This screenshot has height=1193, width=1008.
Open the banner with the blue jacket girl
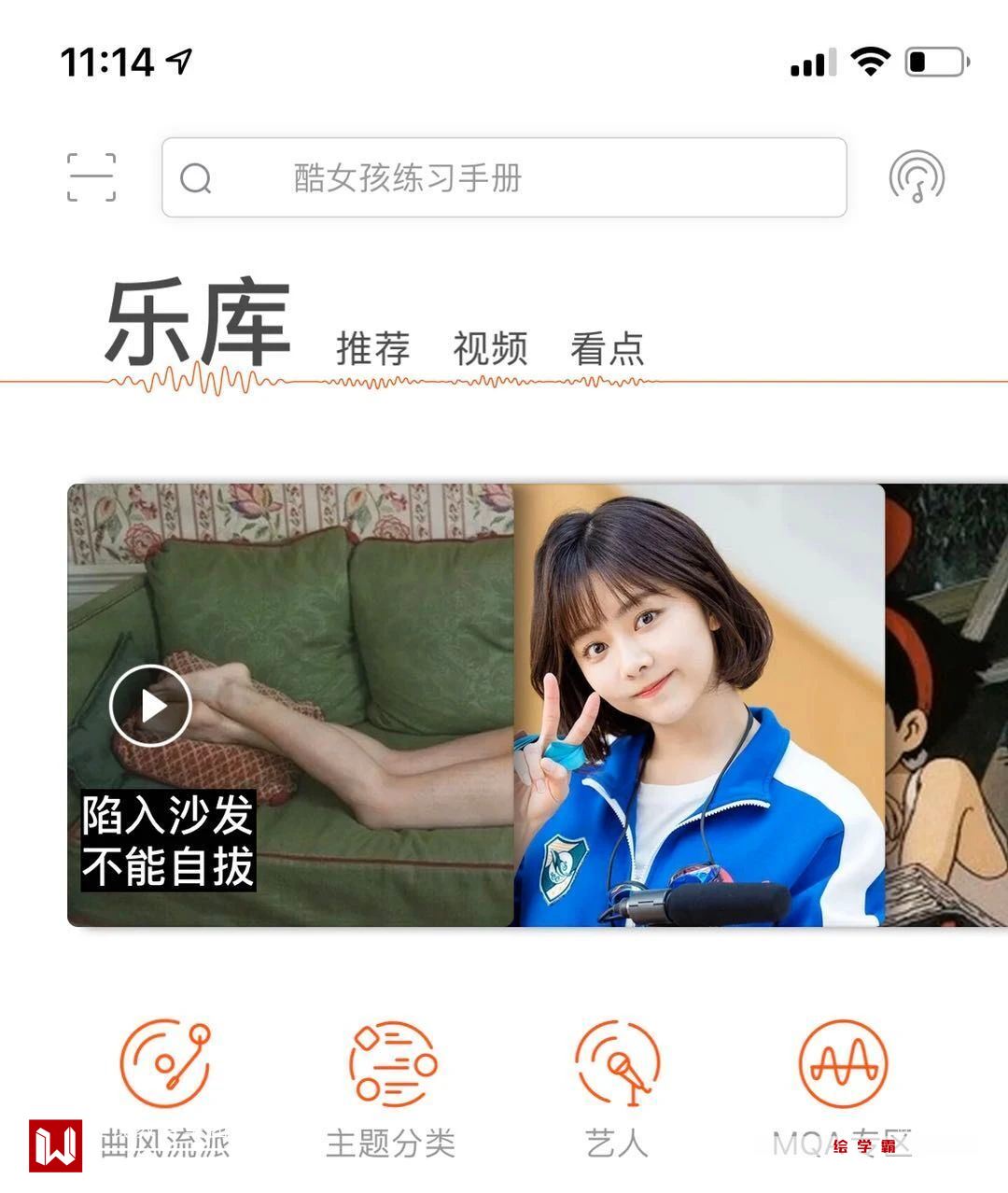[698, 705]
